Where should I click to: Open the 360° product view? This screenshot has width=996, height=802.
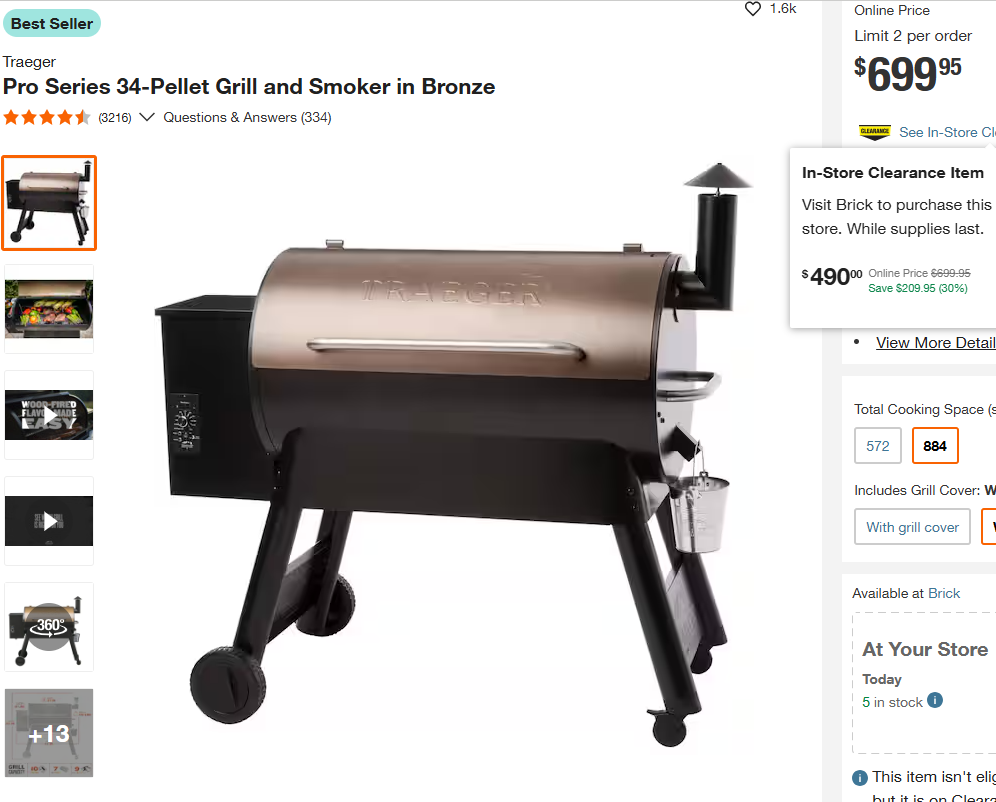tap(49, 627)
